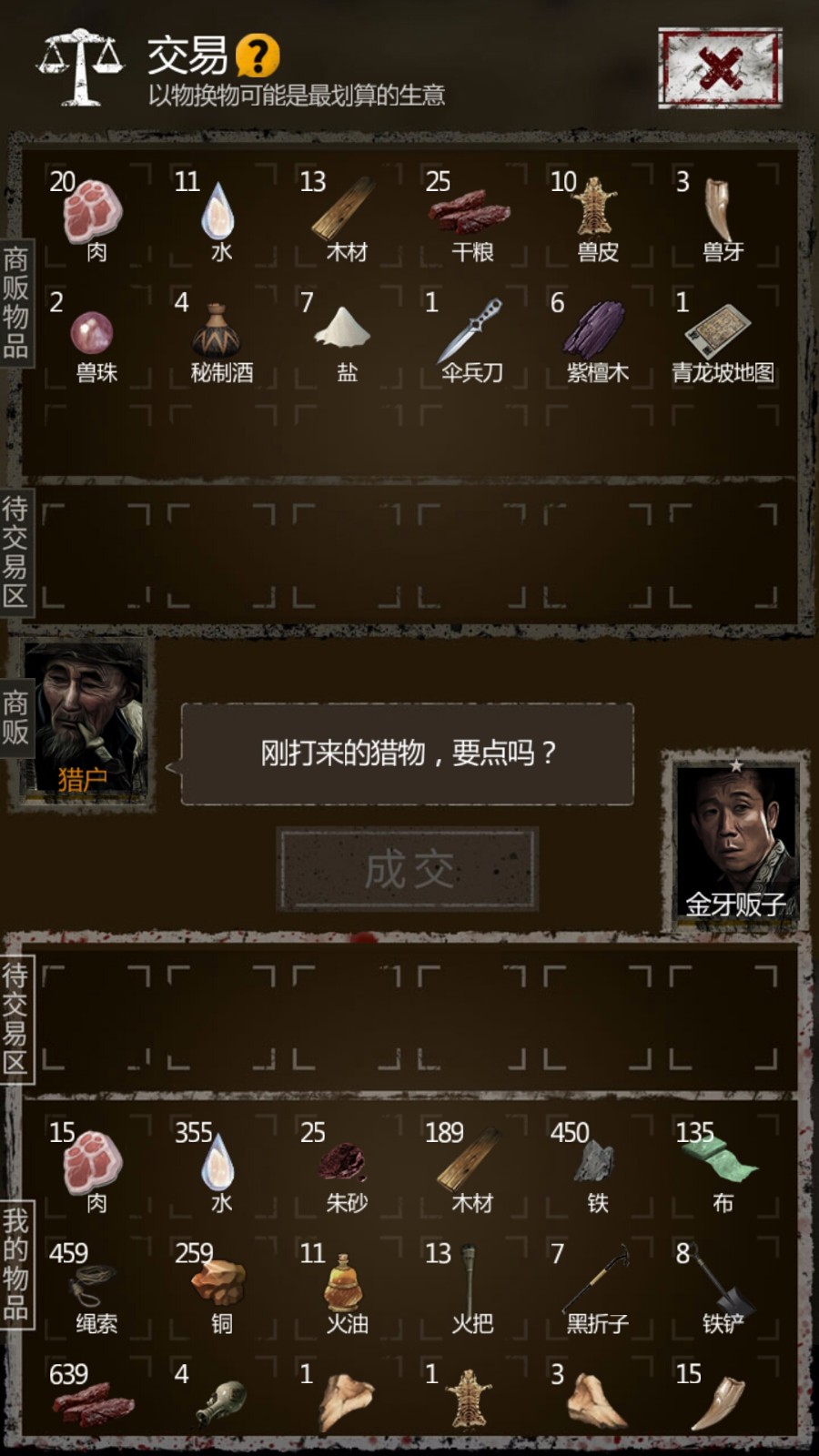Open the trade help question mark
Image resolution: width=819 pixels, height=1456 pixels.
point(258,56)
